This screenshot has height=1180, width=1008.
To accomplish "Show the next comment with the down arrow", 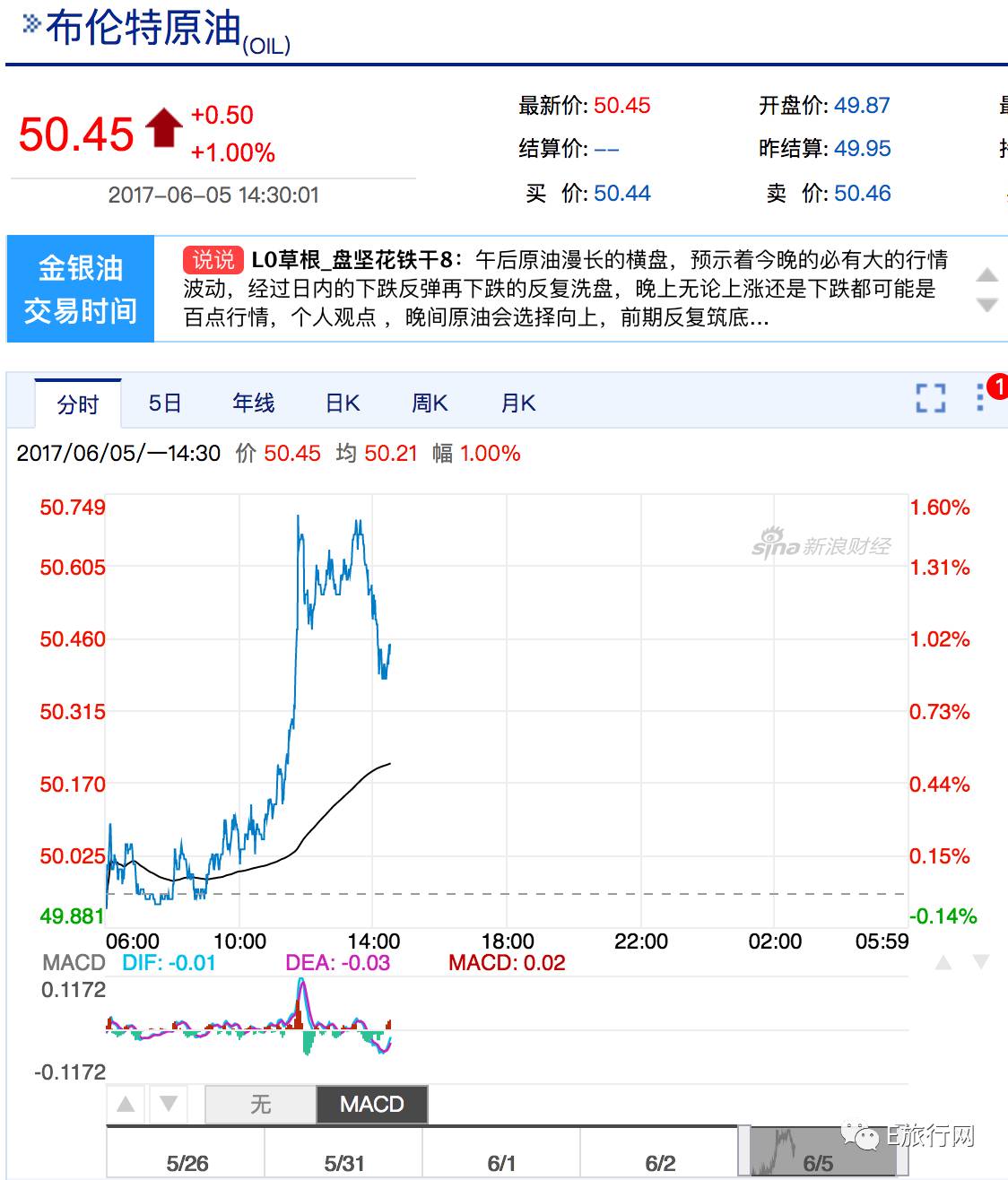I will click(986, 306).
